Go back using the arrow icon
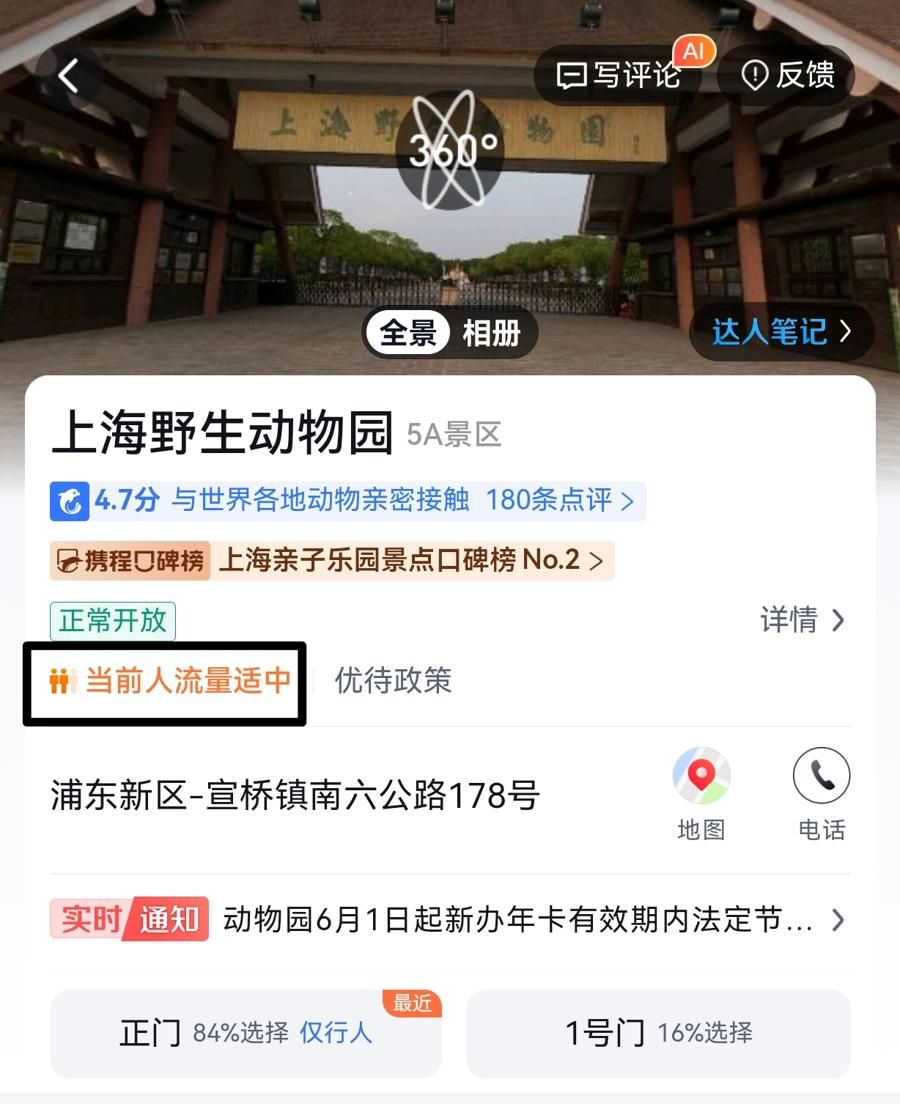The height and width of the screenshot is (1104, 900). [68, 76]
